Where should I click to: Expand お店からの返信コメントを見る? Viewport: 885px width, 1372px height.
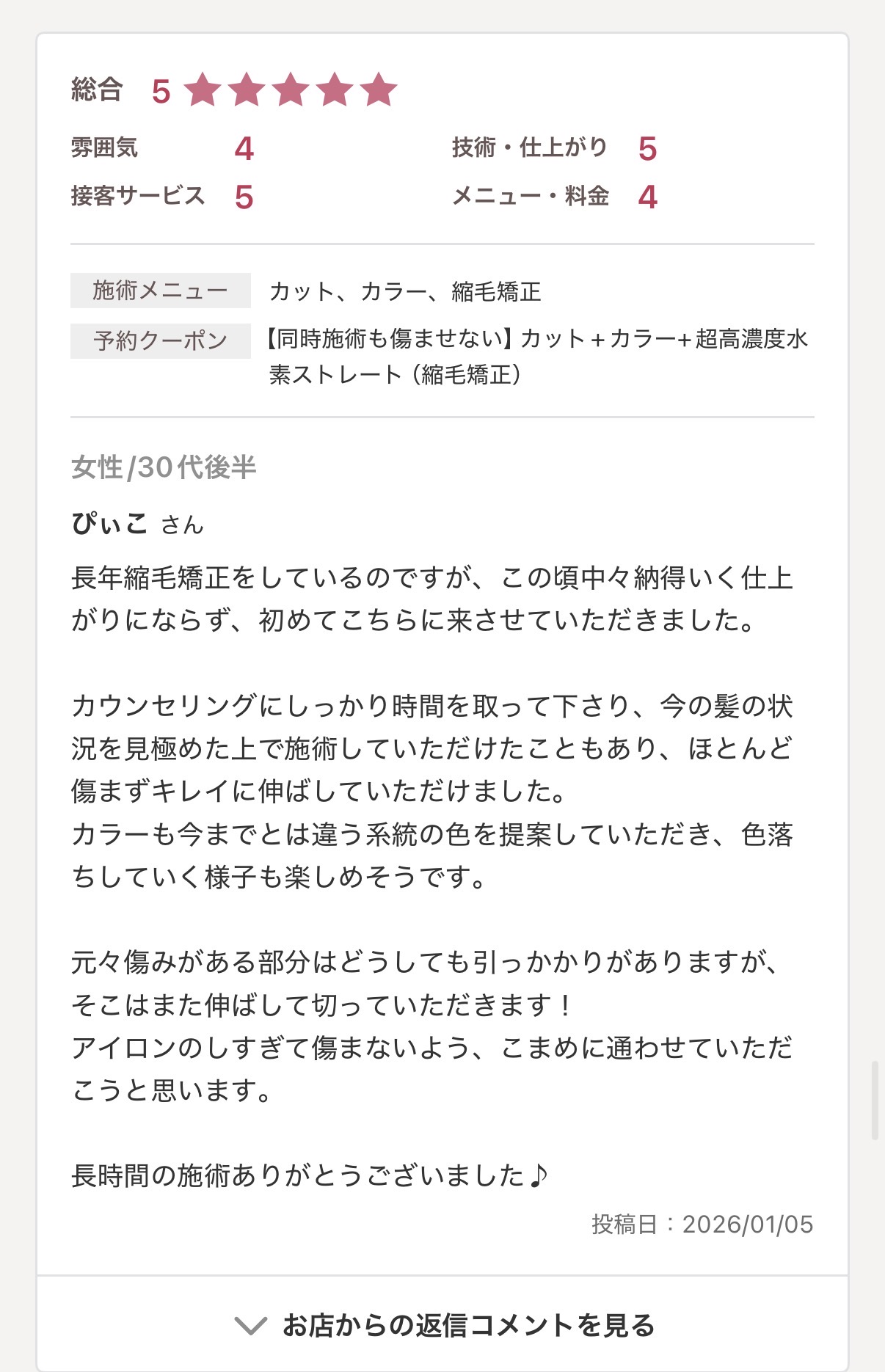click(443, 1325)
